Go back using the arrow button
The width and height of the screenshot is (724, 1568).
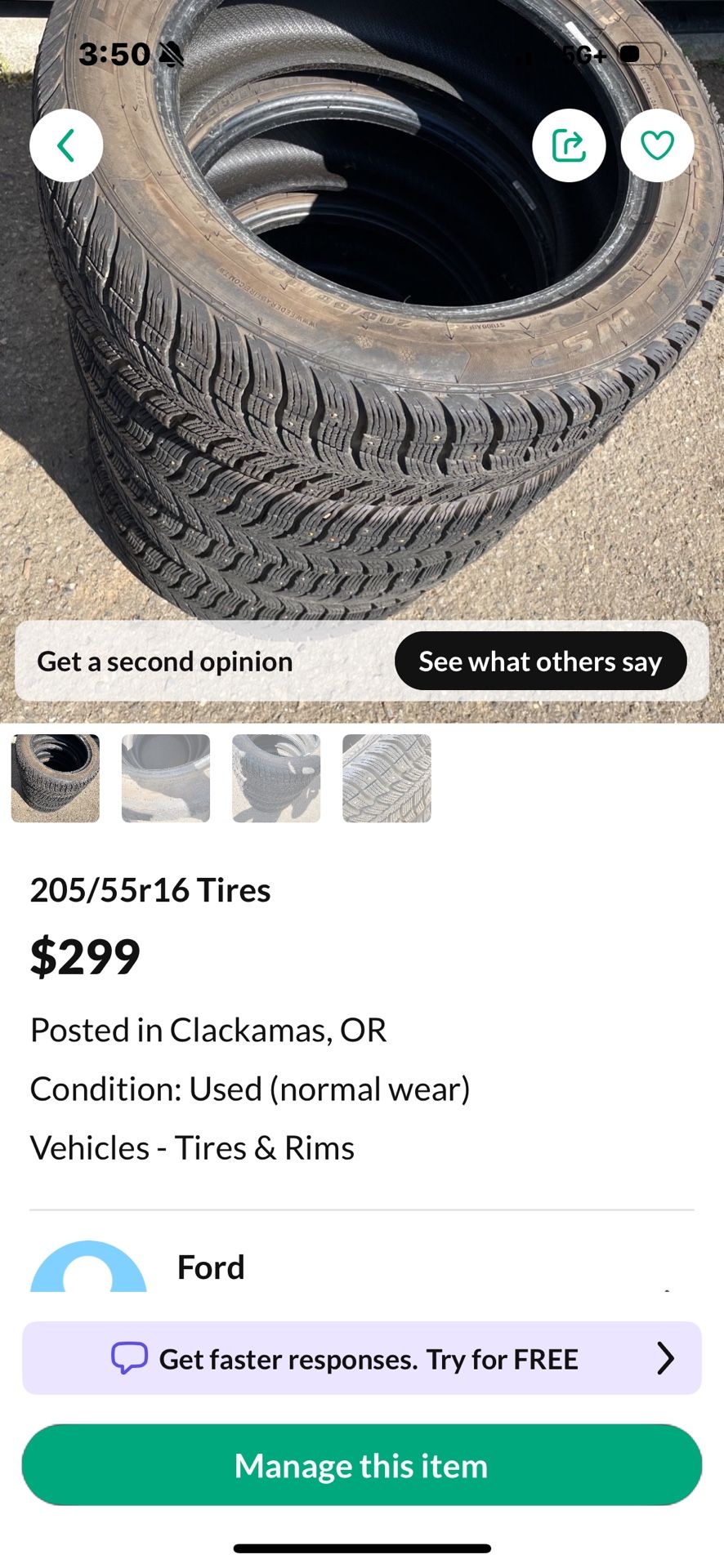click(66, 145)
